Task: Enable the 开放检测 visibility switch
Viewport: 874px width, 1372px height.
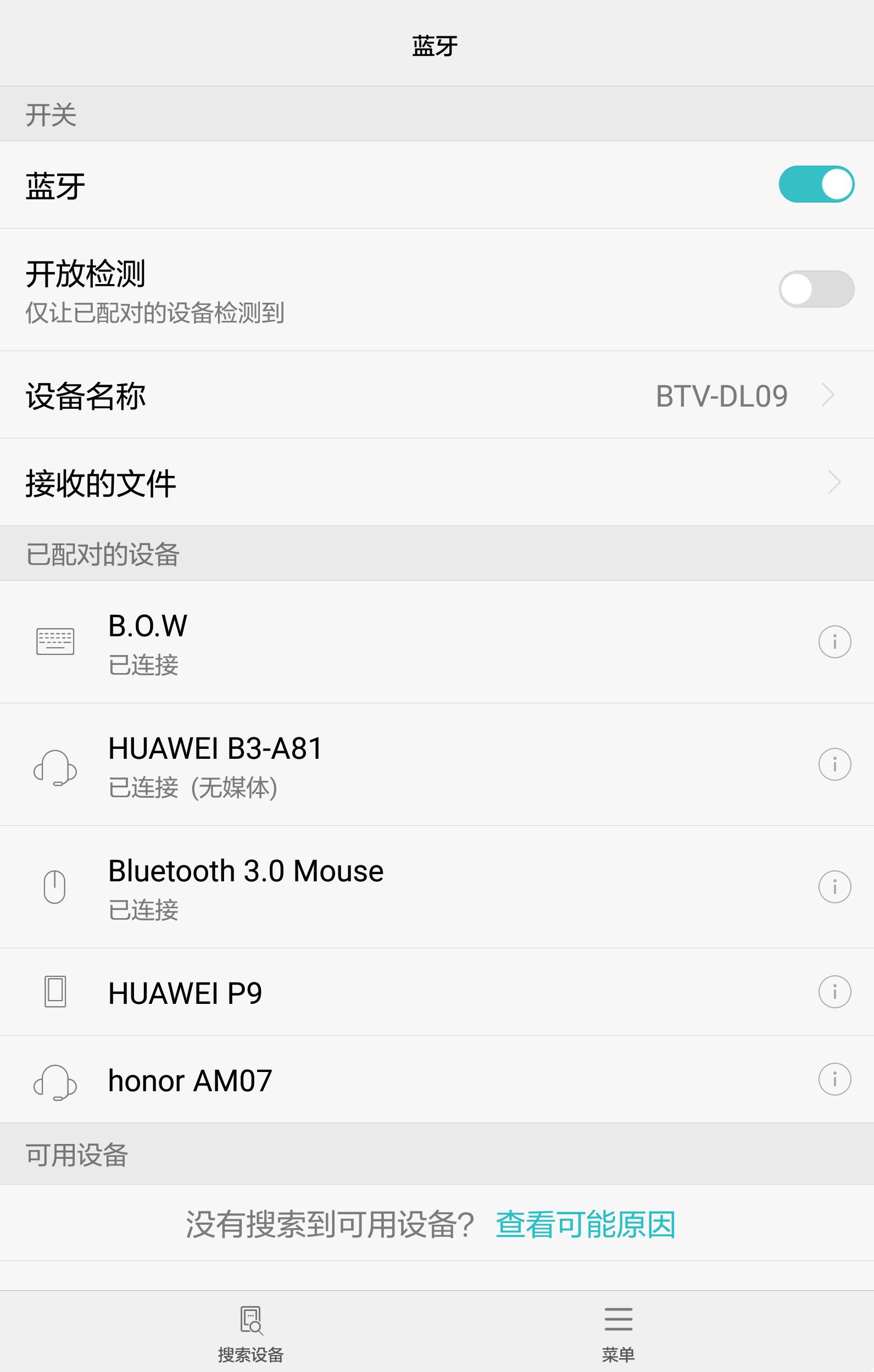Action: [x=816, y=289]
